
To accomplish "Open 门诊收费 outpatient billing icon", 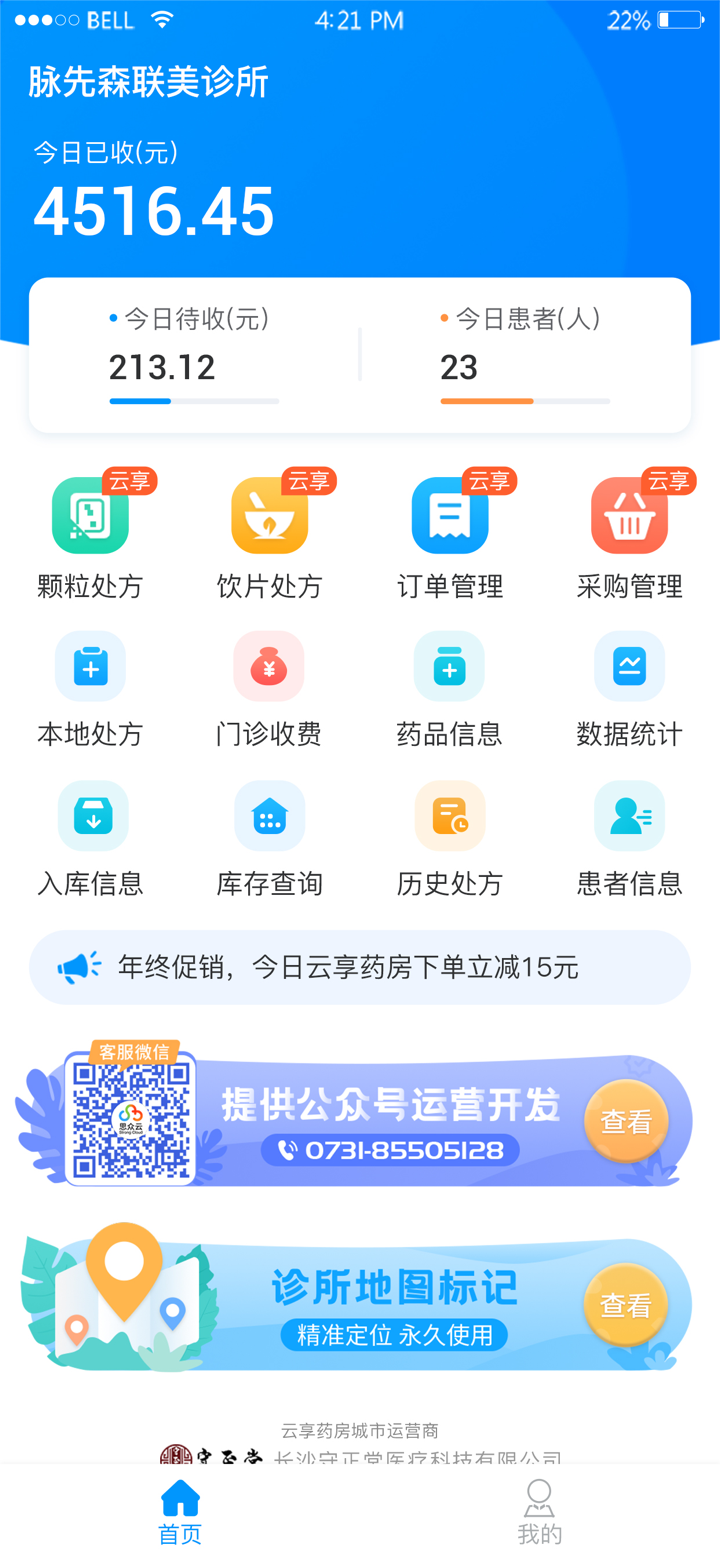I will point(269,666).
